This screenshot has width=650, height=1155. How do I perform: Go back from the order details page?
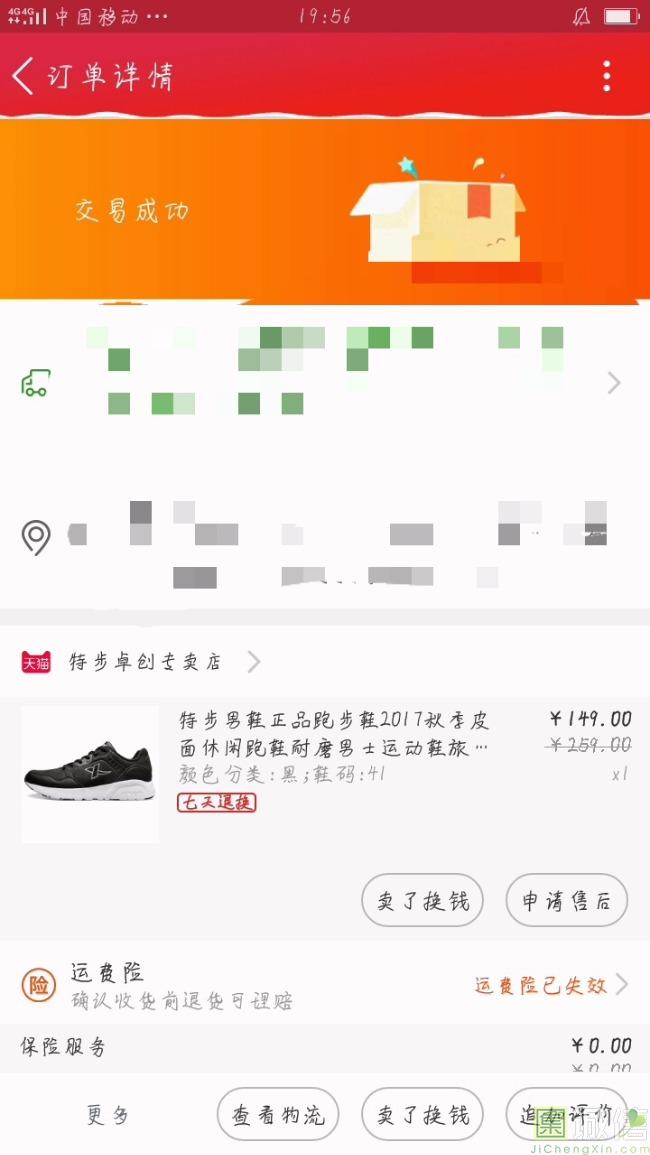tap(24, 76)
